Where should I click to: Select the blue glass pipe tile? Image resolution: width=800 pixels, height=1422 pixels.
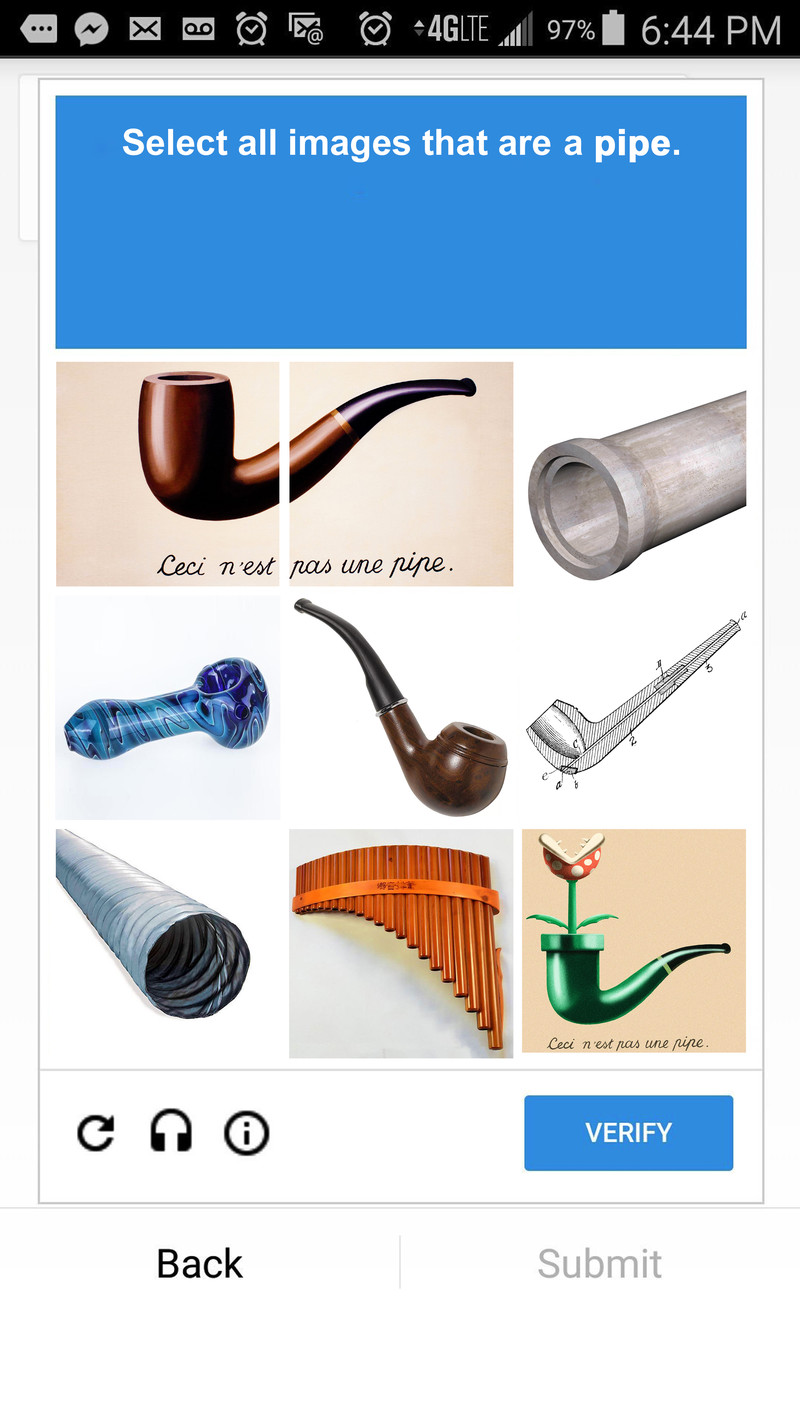[167, 707]
